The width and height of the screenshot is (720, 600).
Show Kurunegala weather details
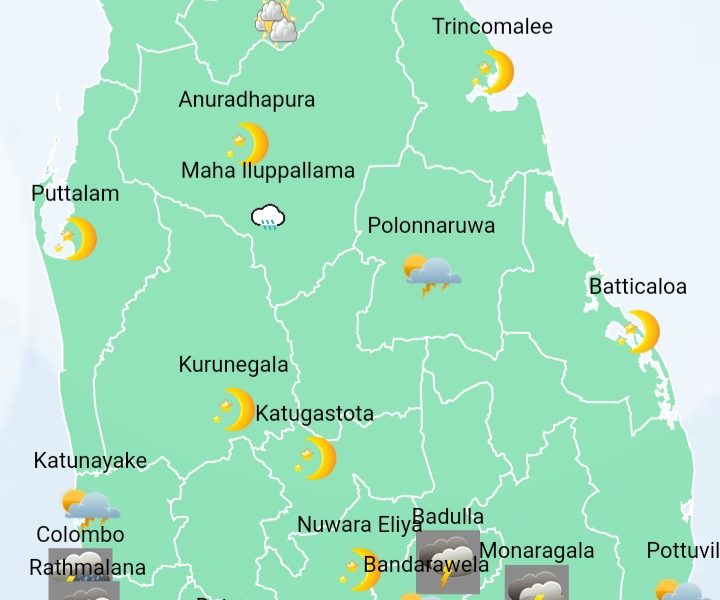(235, 409)
